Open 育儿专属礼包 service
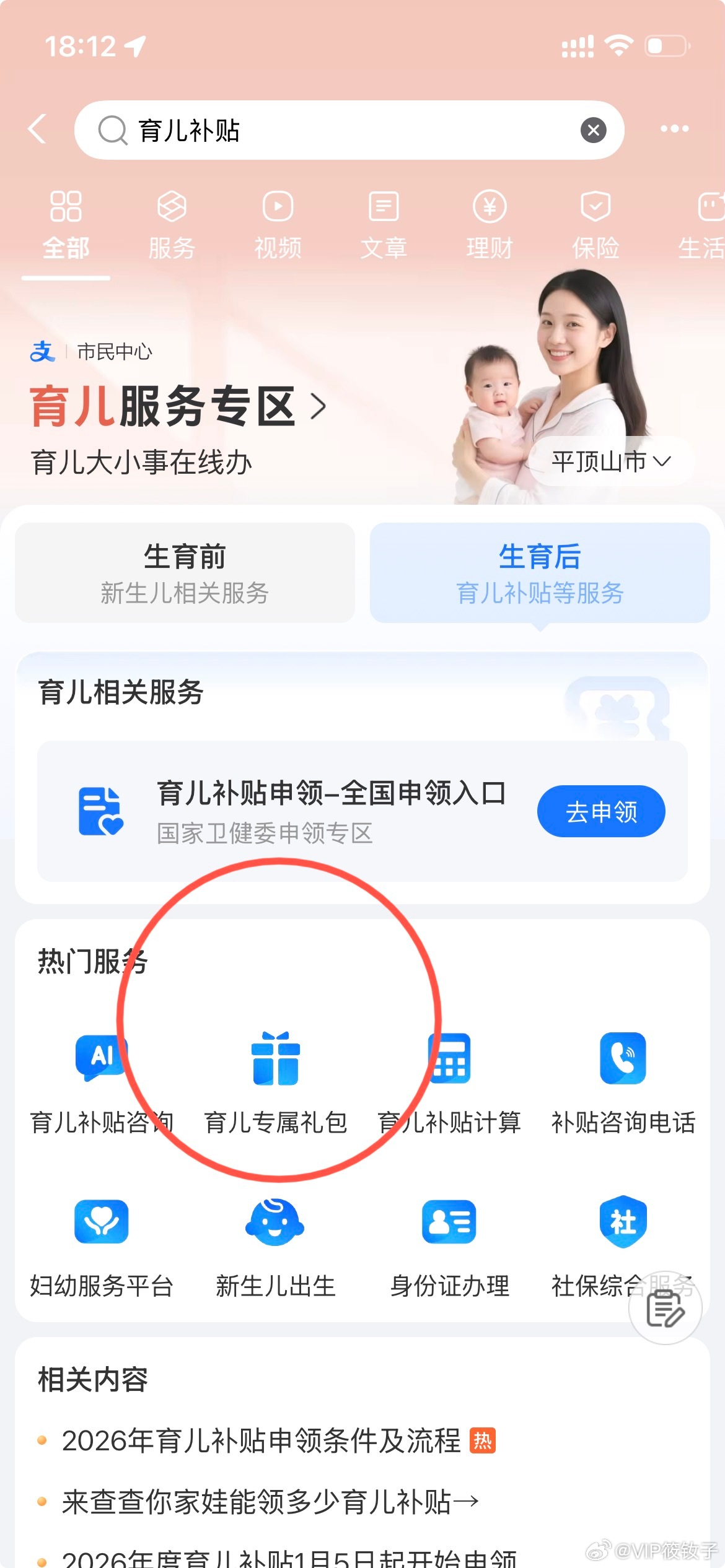Viewport: 725px width, 1568px height. [276, 1081]
